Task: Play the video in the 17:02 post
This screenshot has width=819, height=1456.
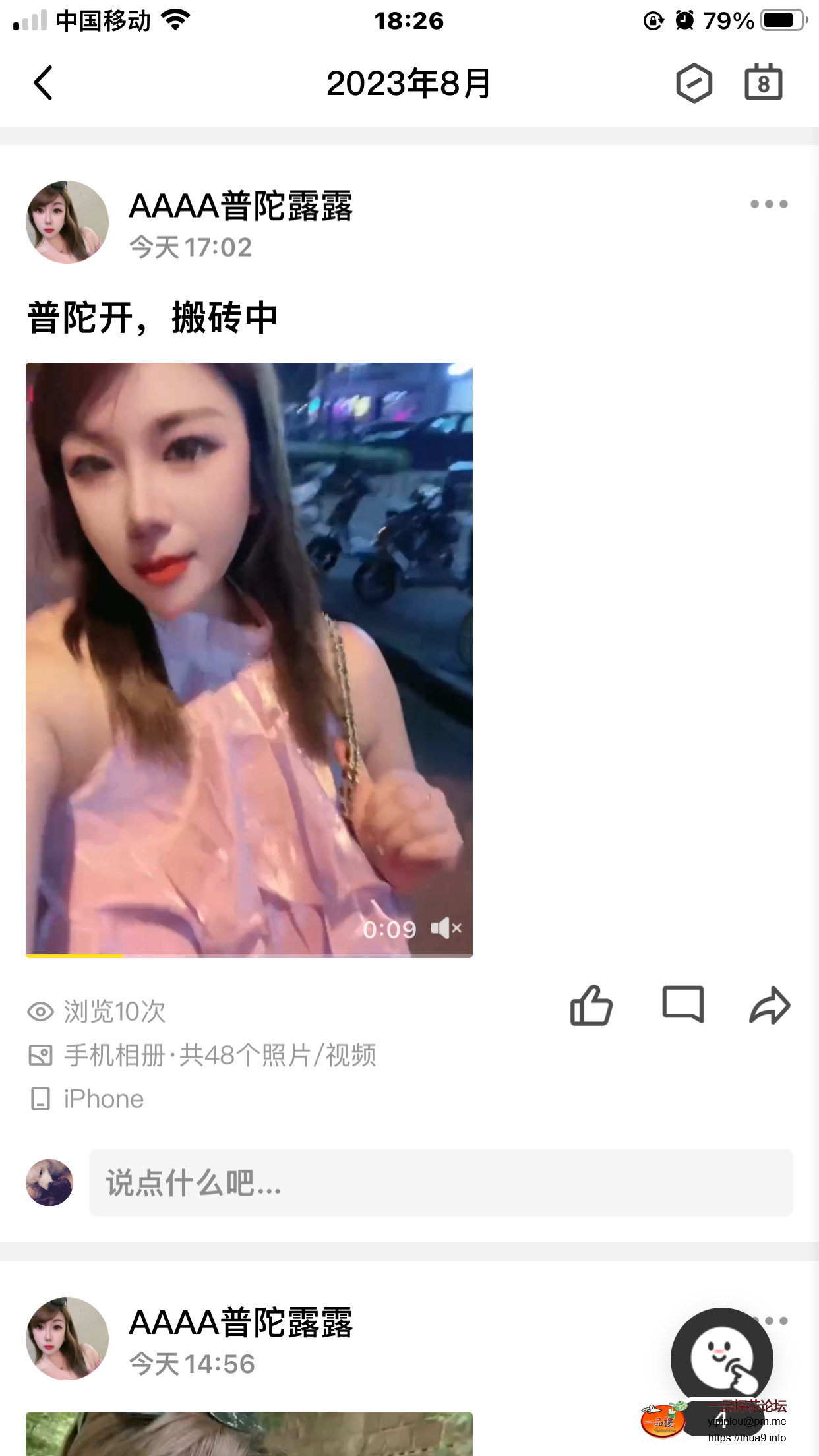Action: coord(249,659)
